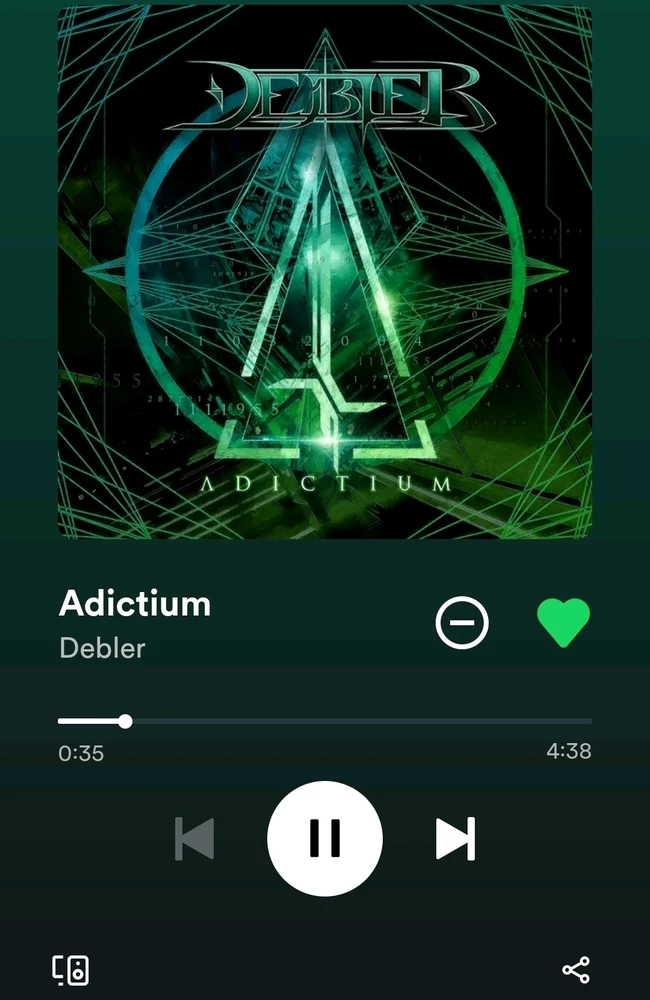The width and height of the screenshot is (650, 1000).
Task: Go back to the previous track
Action: (195, 839)
